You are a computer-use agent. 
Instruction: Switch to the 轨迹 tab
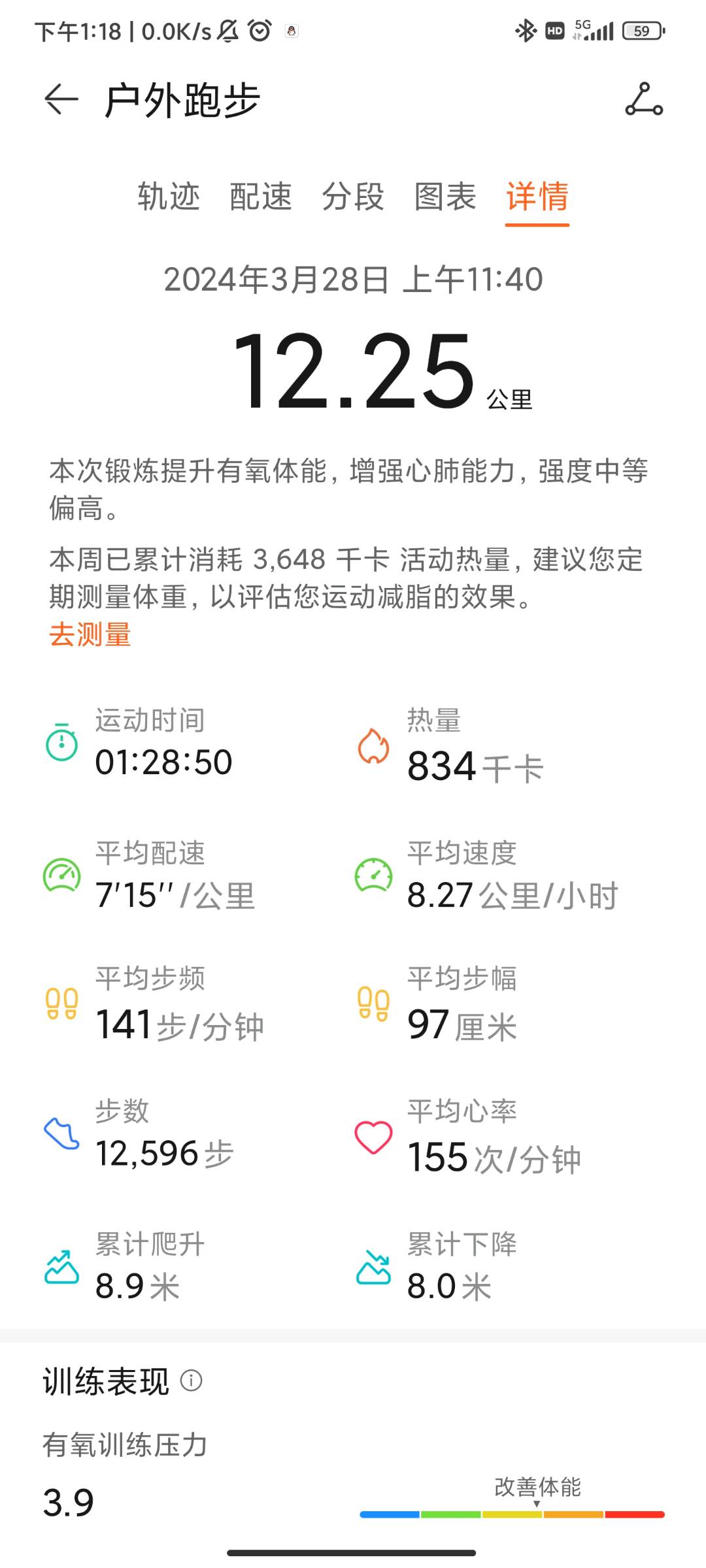click(169, 196)
